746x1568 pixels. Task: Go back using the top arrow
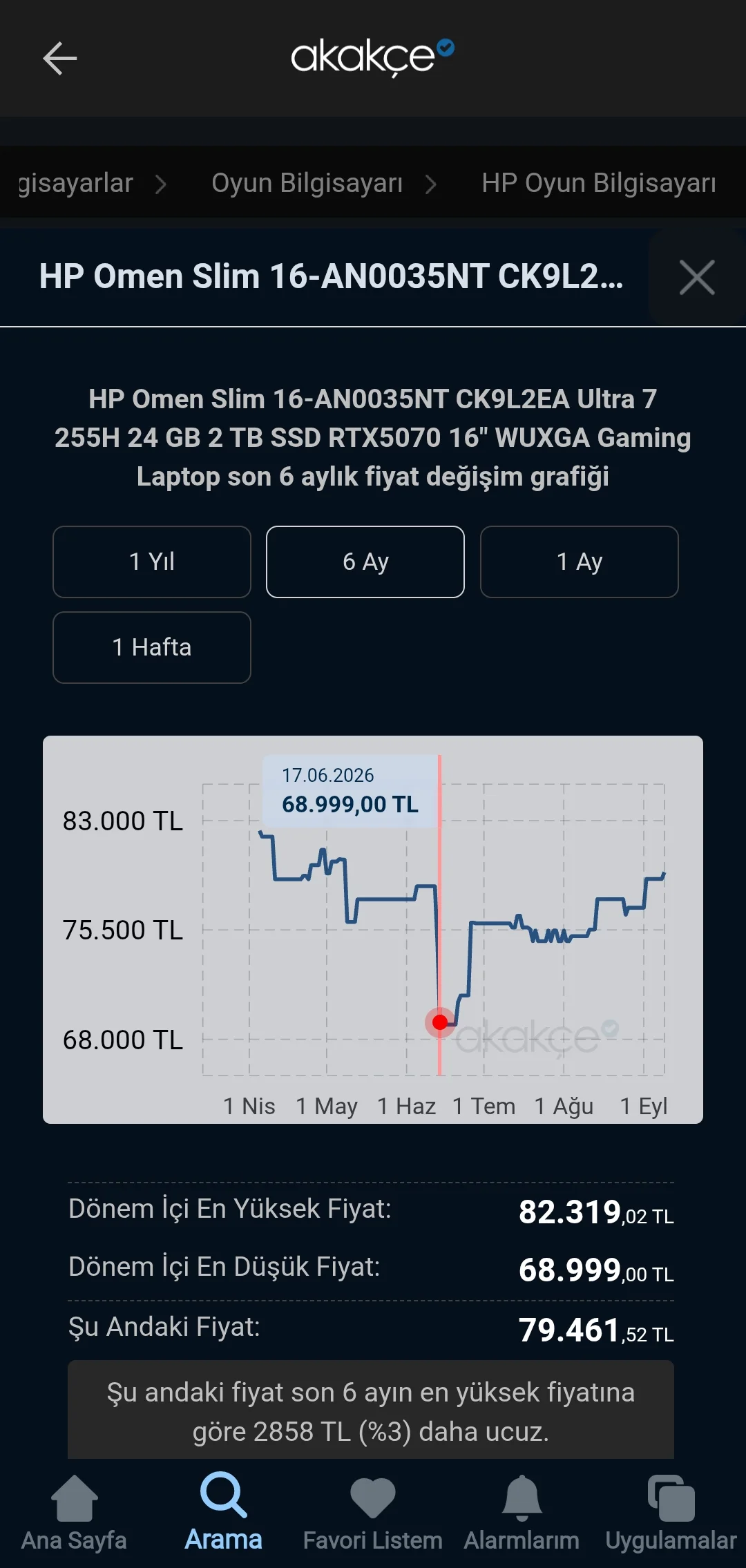60,58
